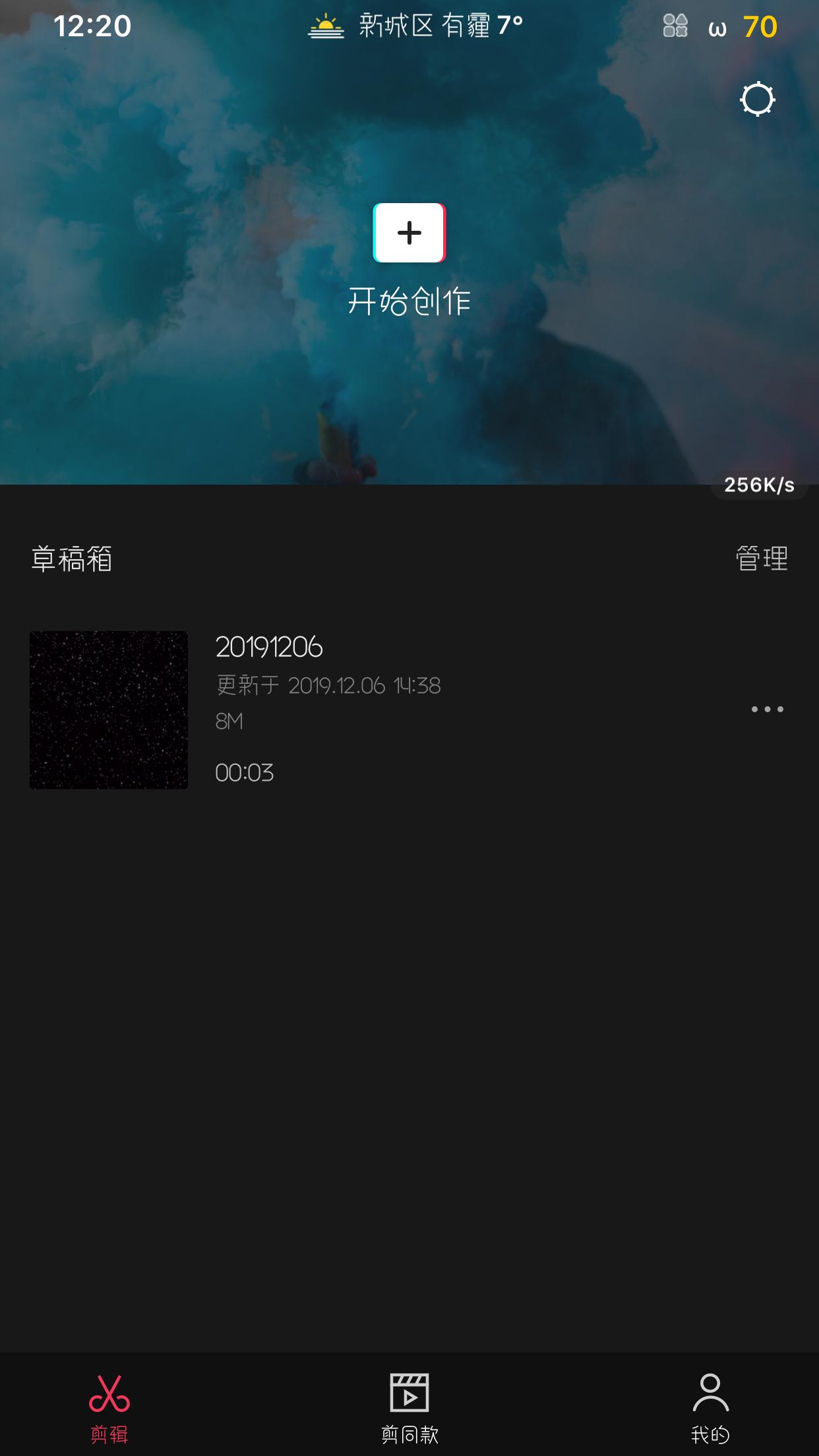
Task: Tap the 开始创作 plus button
Action: (x=409, y=233)
